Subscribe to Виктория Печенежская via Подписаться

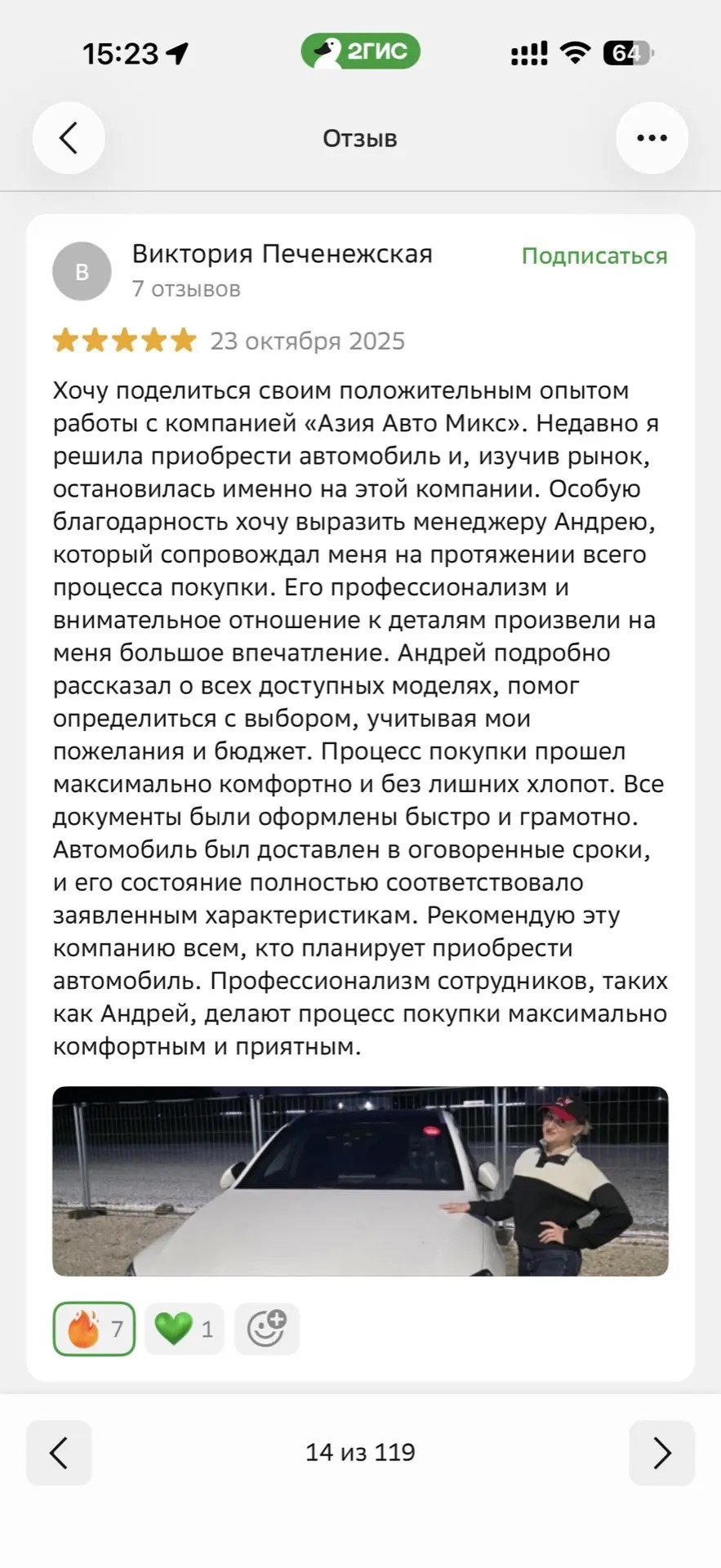[594, 256]
